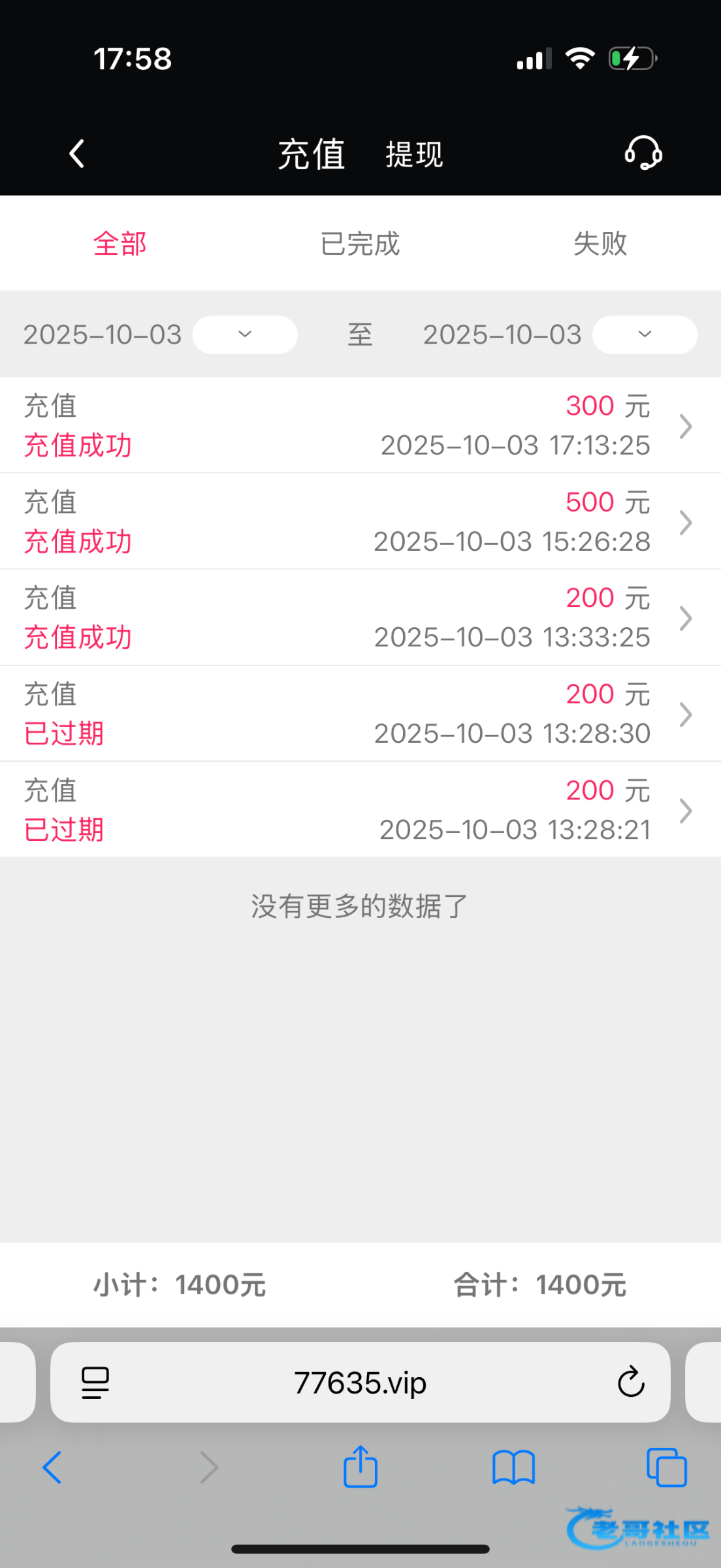Viewport: 721px width, 1568px height.
Task: Open the expired record at 13:28:30
Action: tap(360, 713)
